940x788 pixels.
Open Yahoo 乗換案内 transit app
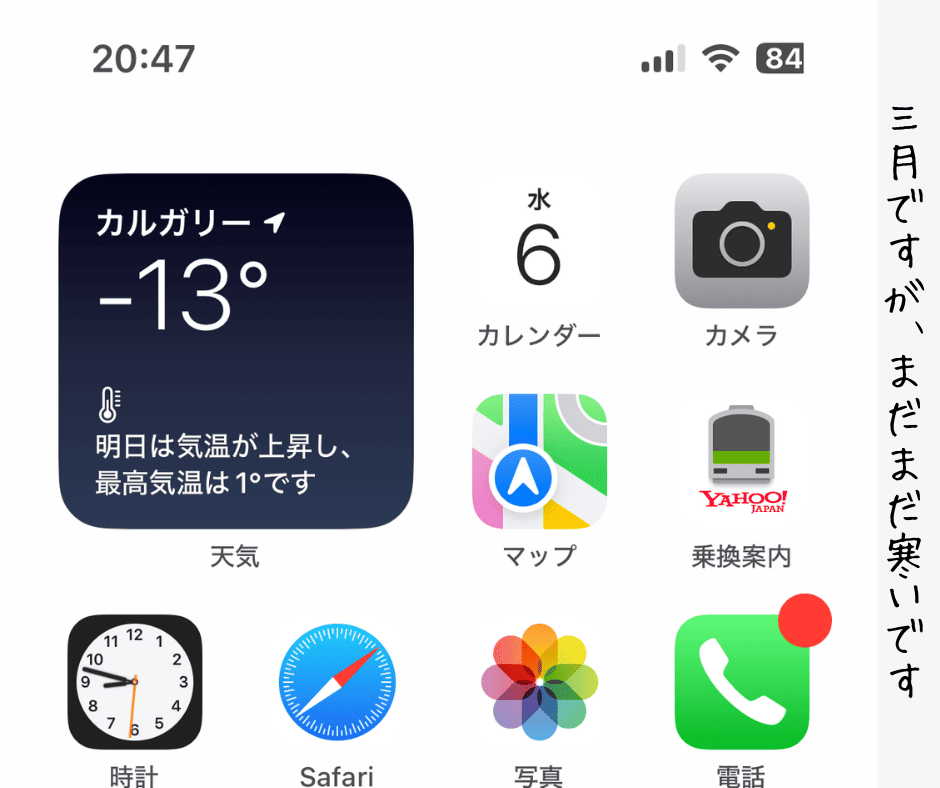click(741, 461)
